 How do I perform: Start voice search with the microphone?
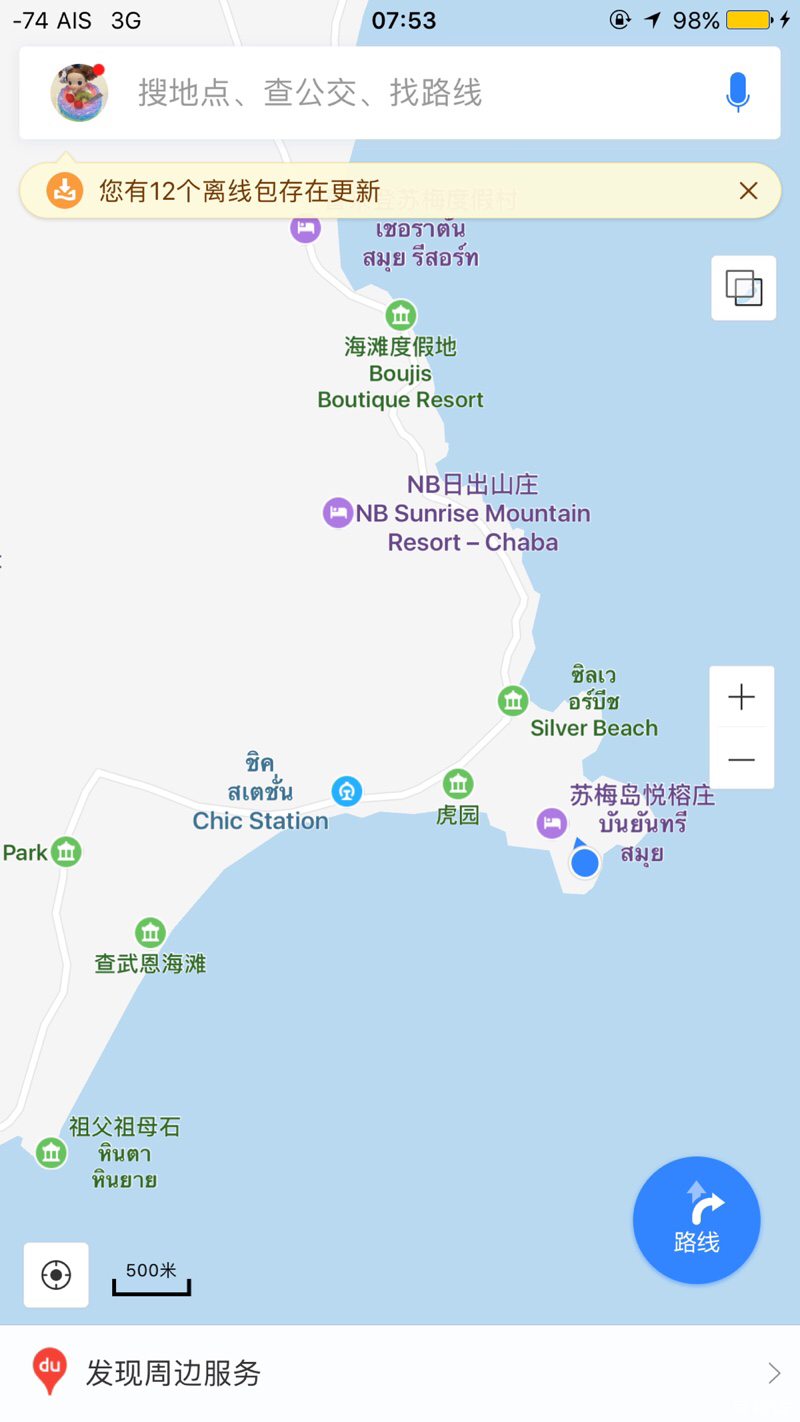738,93
